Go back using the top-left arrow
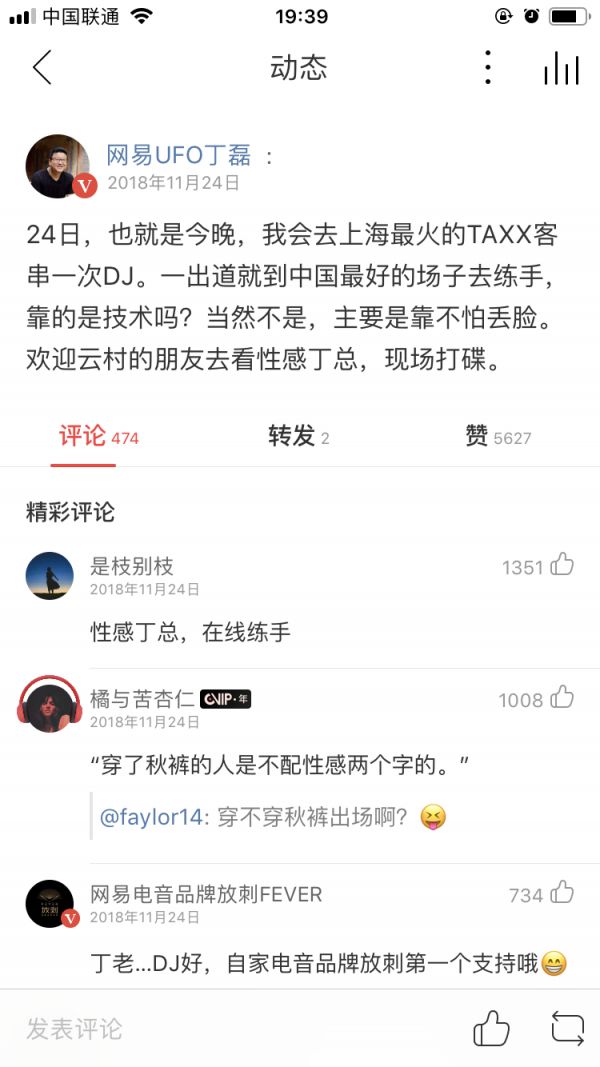Viewport: 600px width, 1067px height. point(42,68)
